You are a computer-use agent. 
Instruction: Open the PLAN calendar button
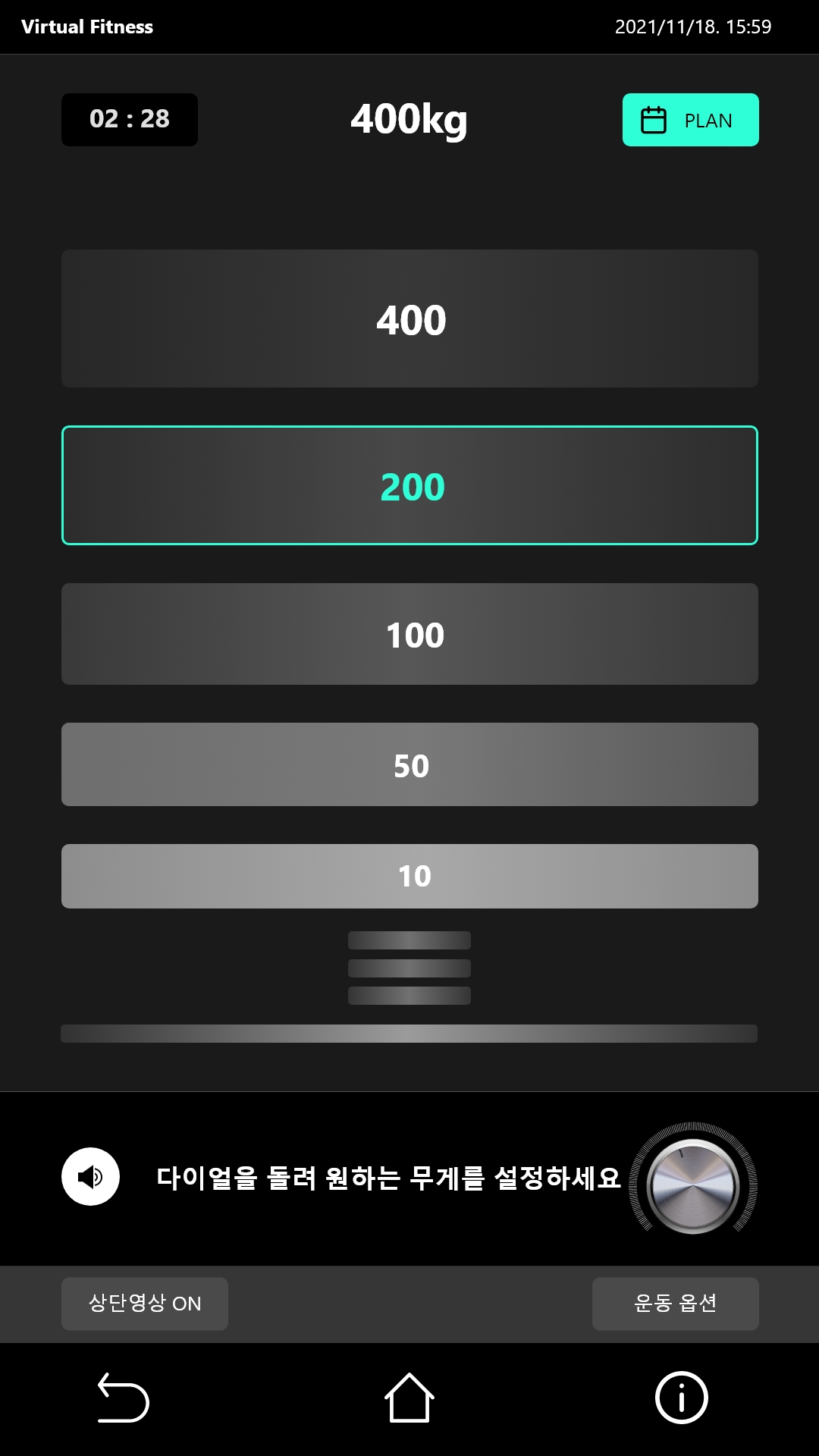[x=690, y=120]
